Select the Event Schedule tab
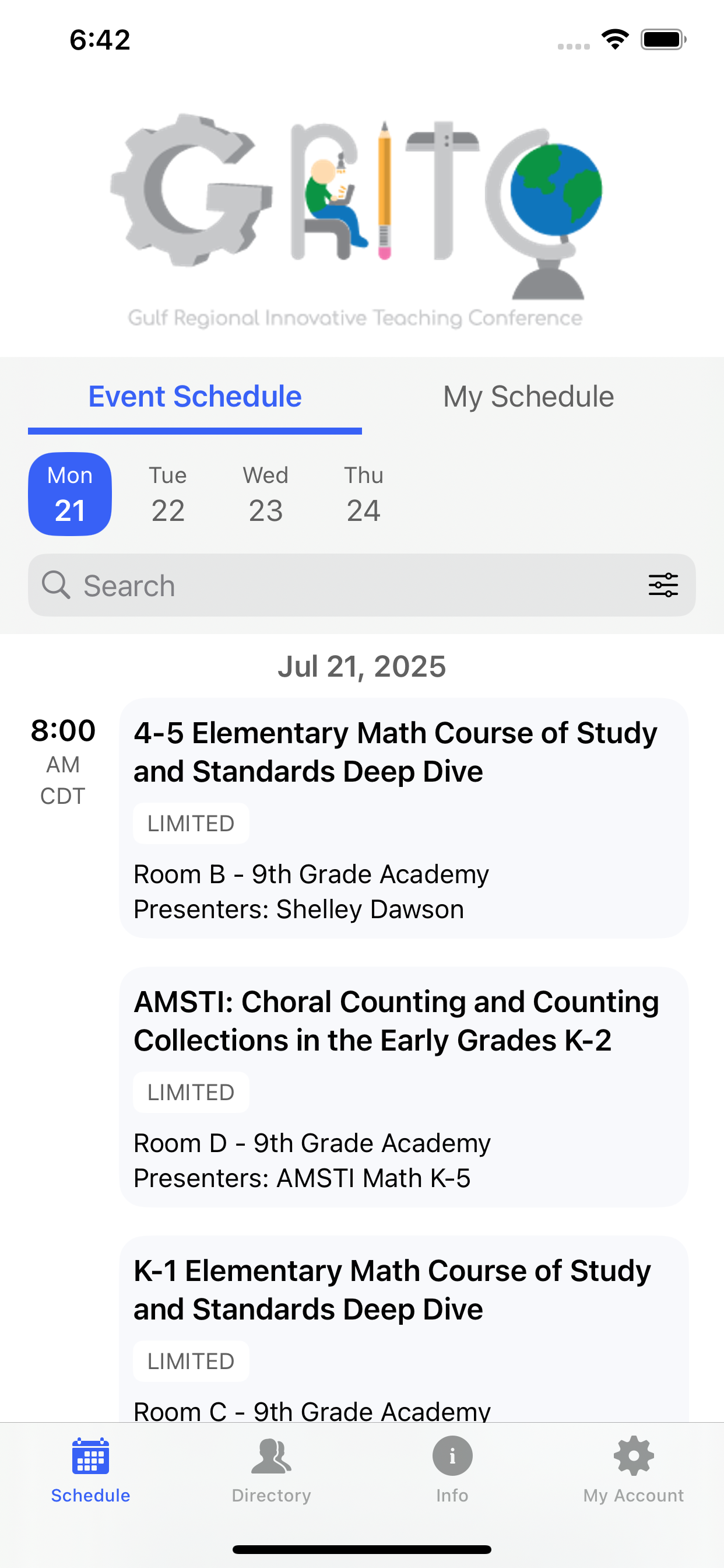 195,396
